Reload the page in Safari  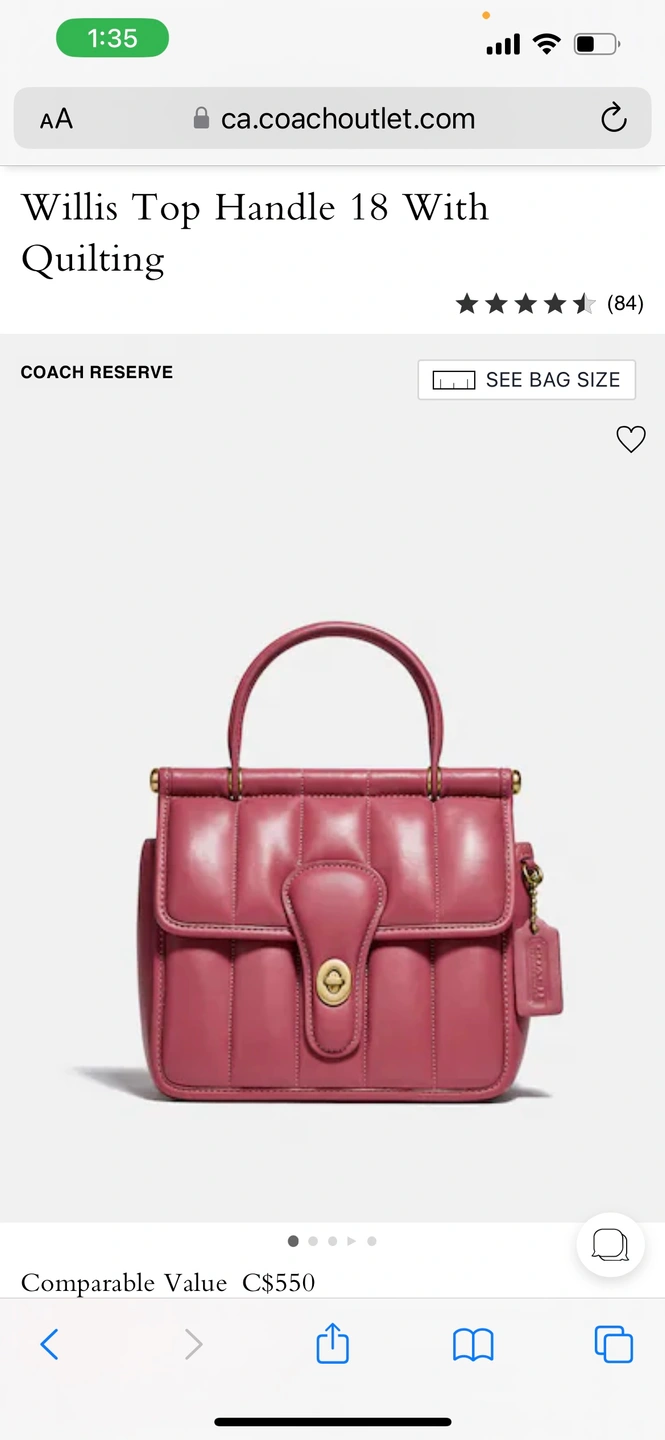(613, 119)
